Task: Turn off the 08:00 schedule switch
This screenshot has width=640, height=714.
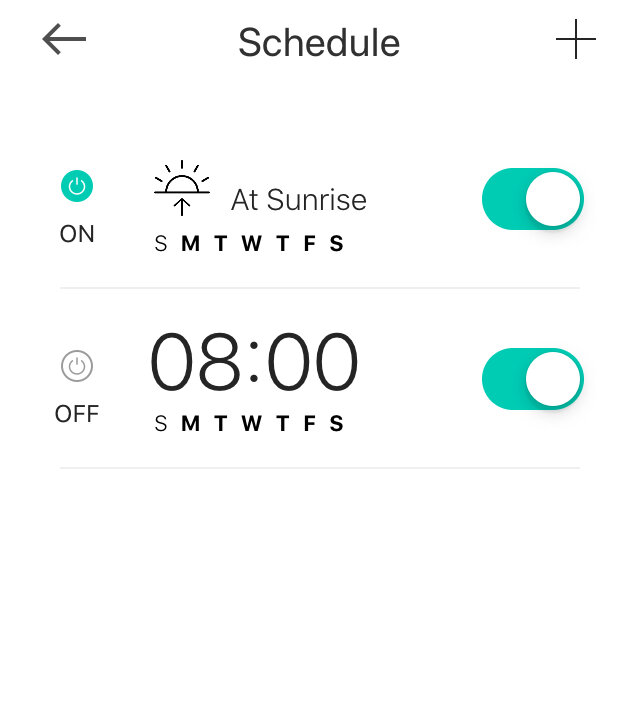Action: 532,379
